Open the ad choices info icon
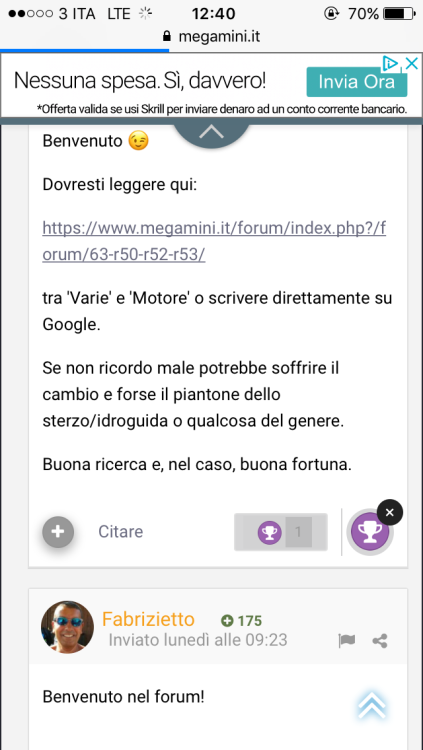The image size is (423, 750). coord(391,63)
